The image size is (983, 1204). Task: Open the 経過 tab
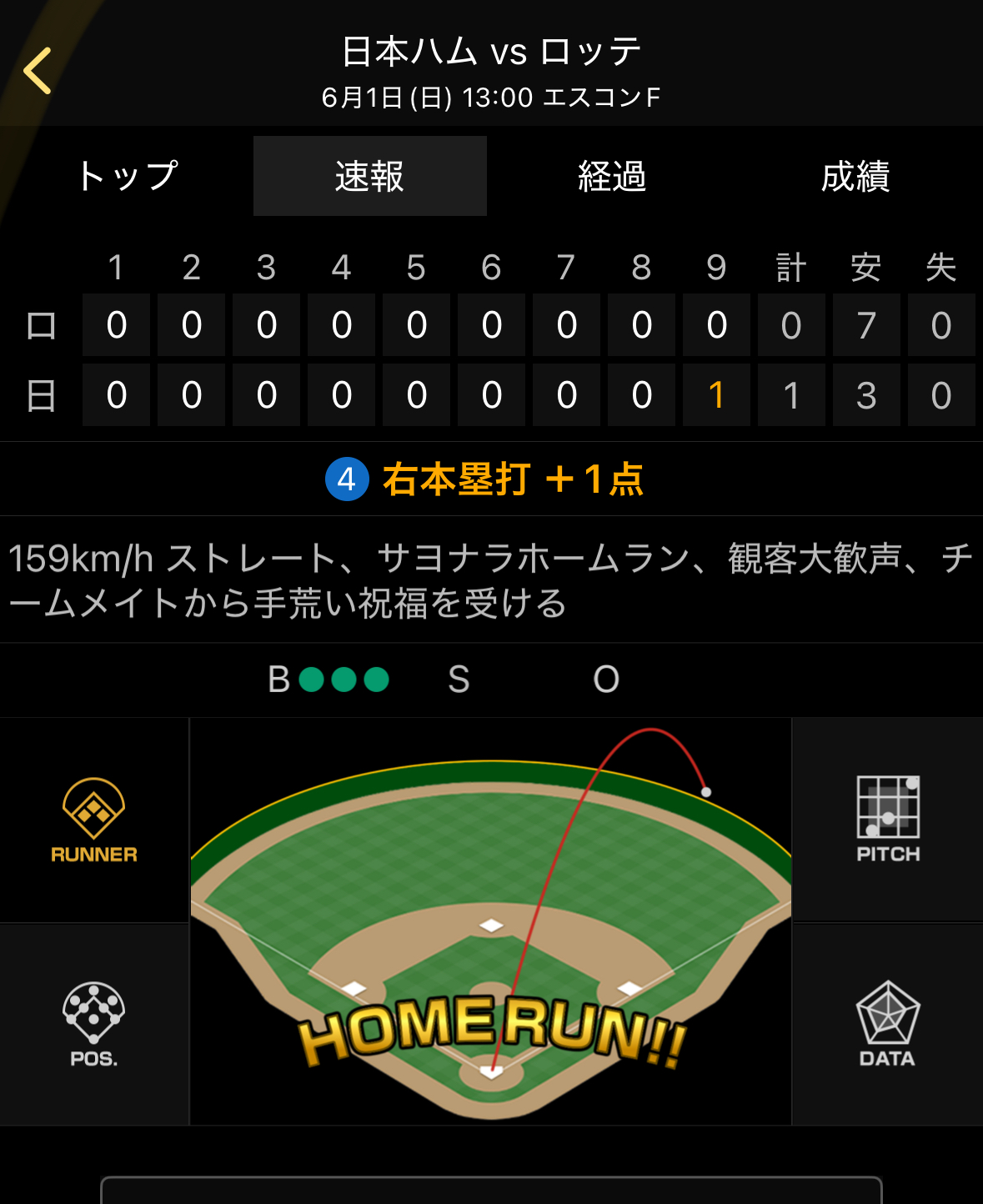(613, 176)
